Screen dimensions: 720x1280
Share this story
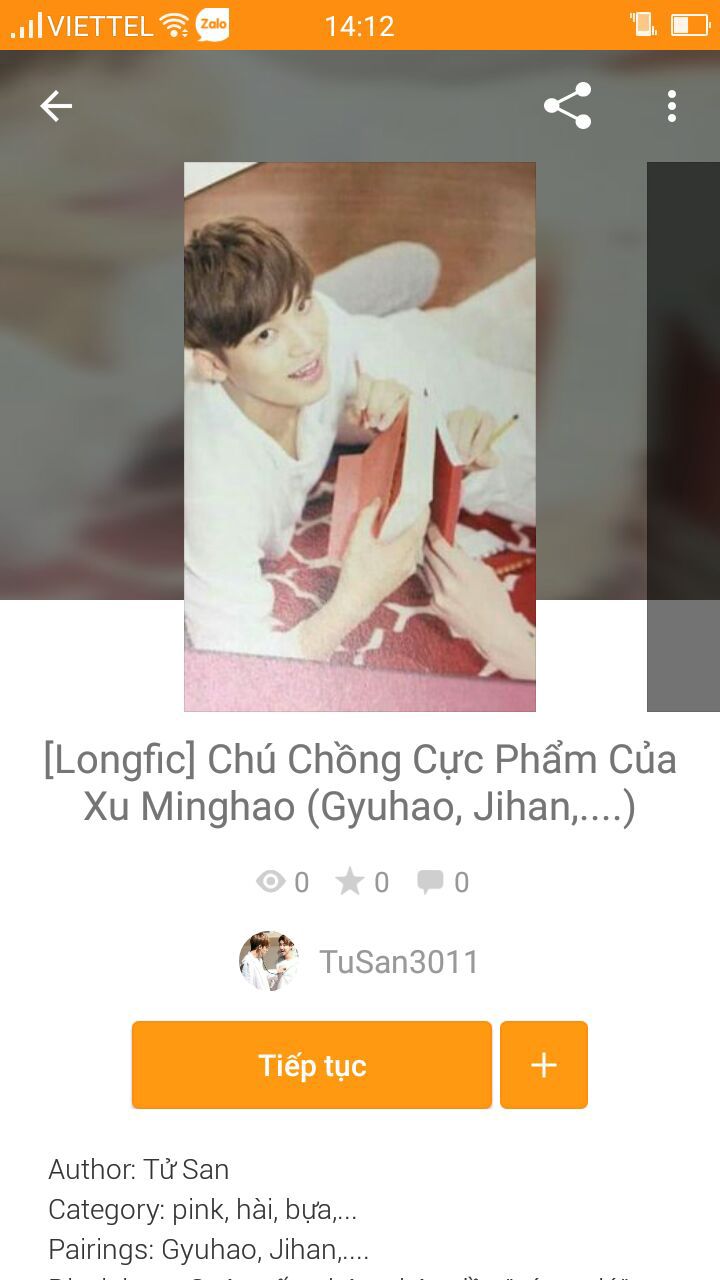click(x=567, y=106)
